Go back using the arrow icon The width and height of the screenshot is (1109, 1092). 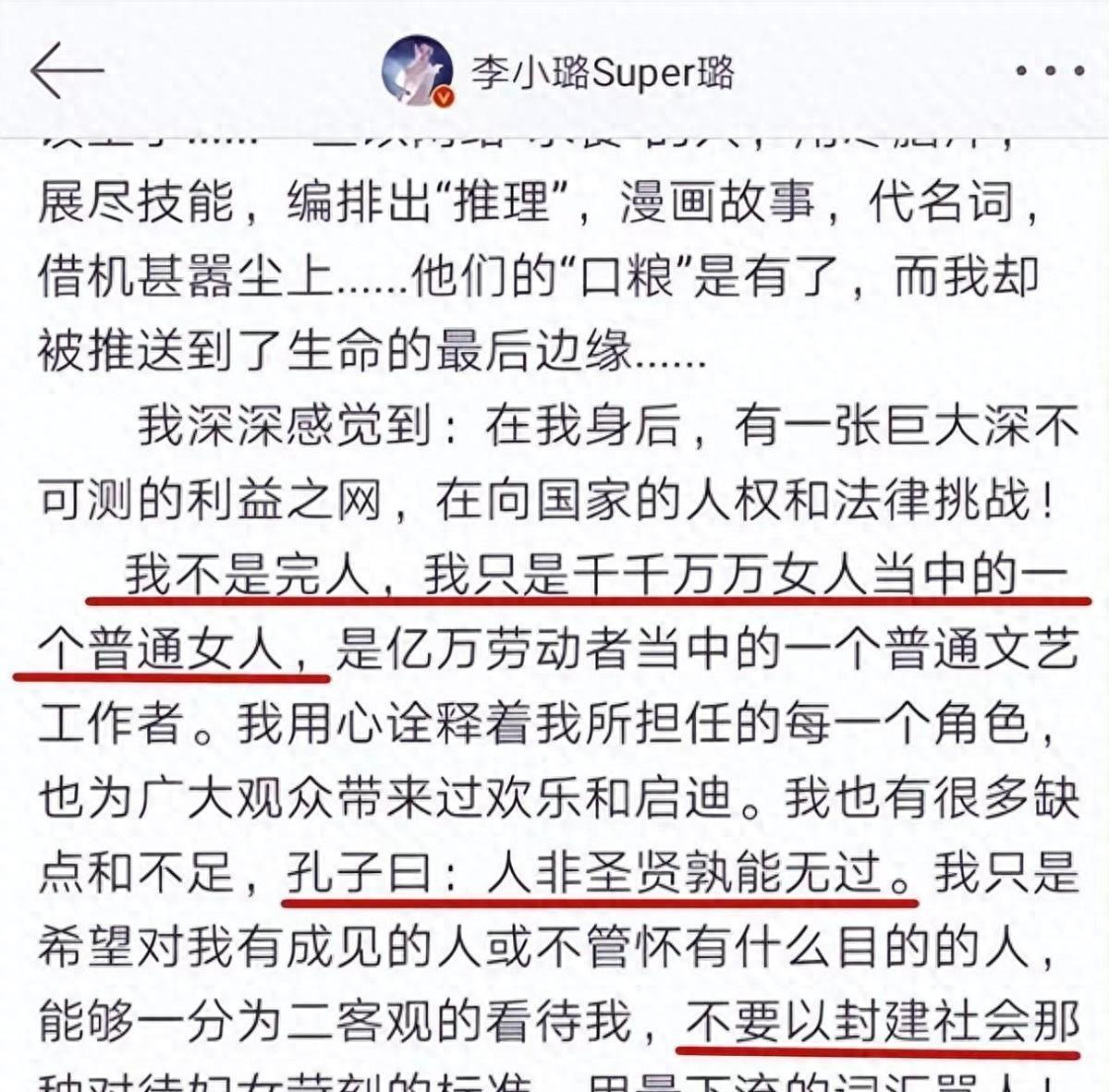[x=67, y=70]
